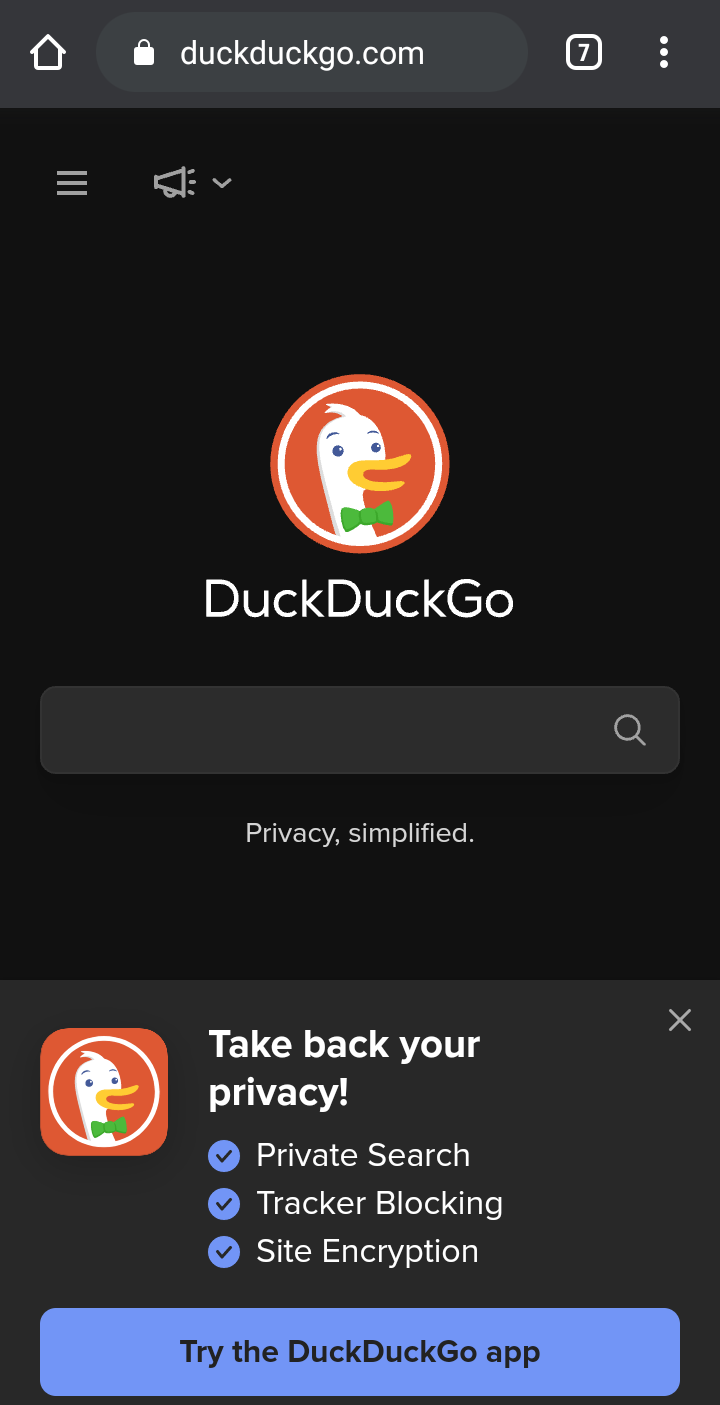Open the DuckDuckGo hamburger menu
Viewport: 720px width, 1405px height.
pyautogui.click(x=72, y=183)
